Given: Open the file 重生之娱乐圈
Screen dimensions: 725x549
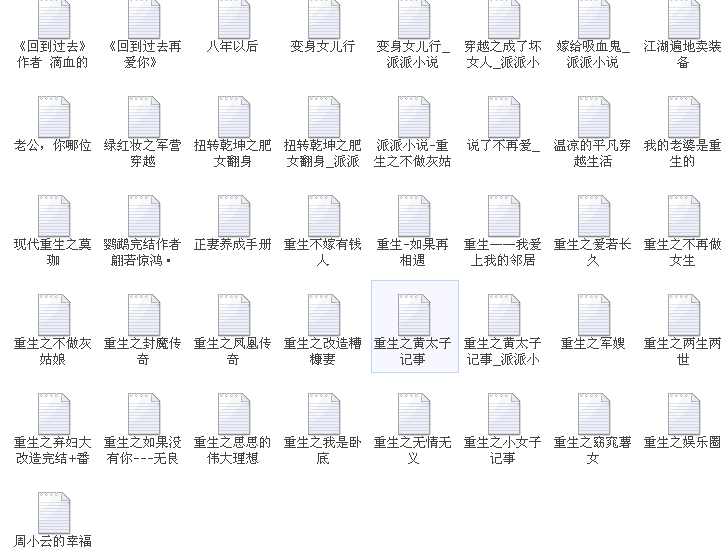Looking at the screenshot, I should tap(683, 414).
